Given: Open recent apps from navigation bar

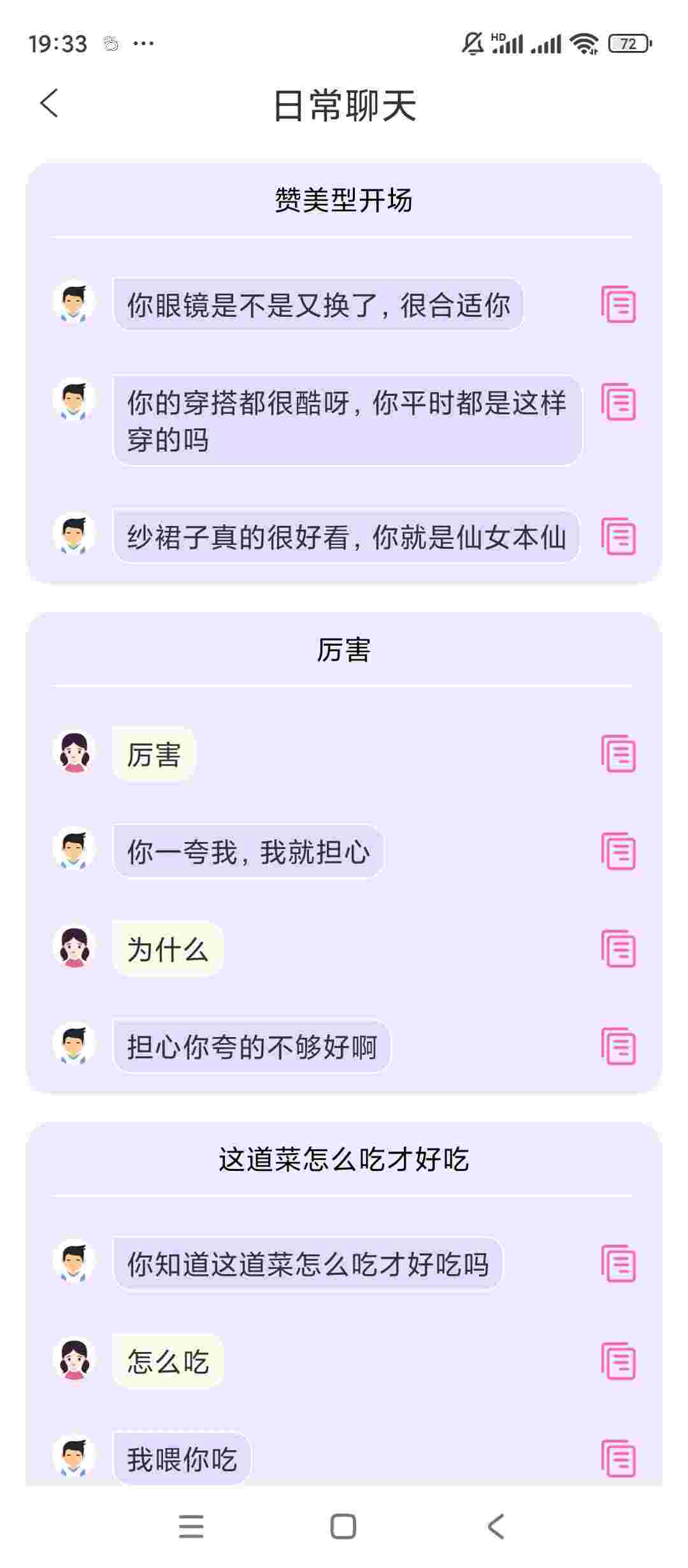Looking at the screenshot, I should click(191, 1527).
